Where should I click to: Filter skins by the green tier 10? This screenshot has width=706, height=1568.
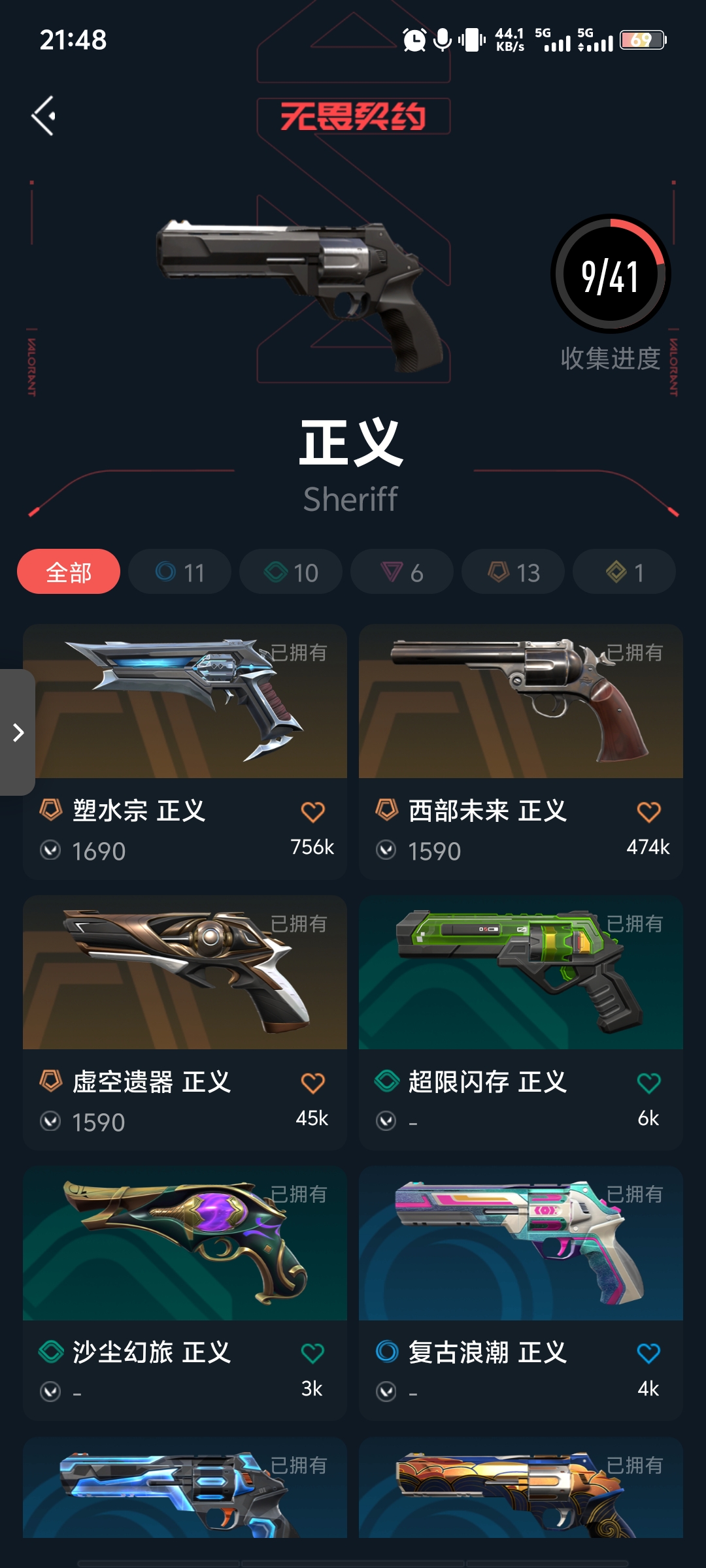point(291,572)
